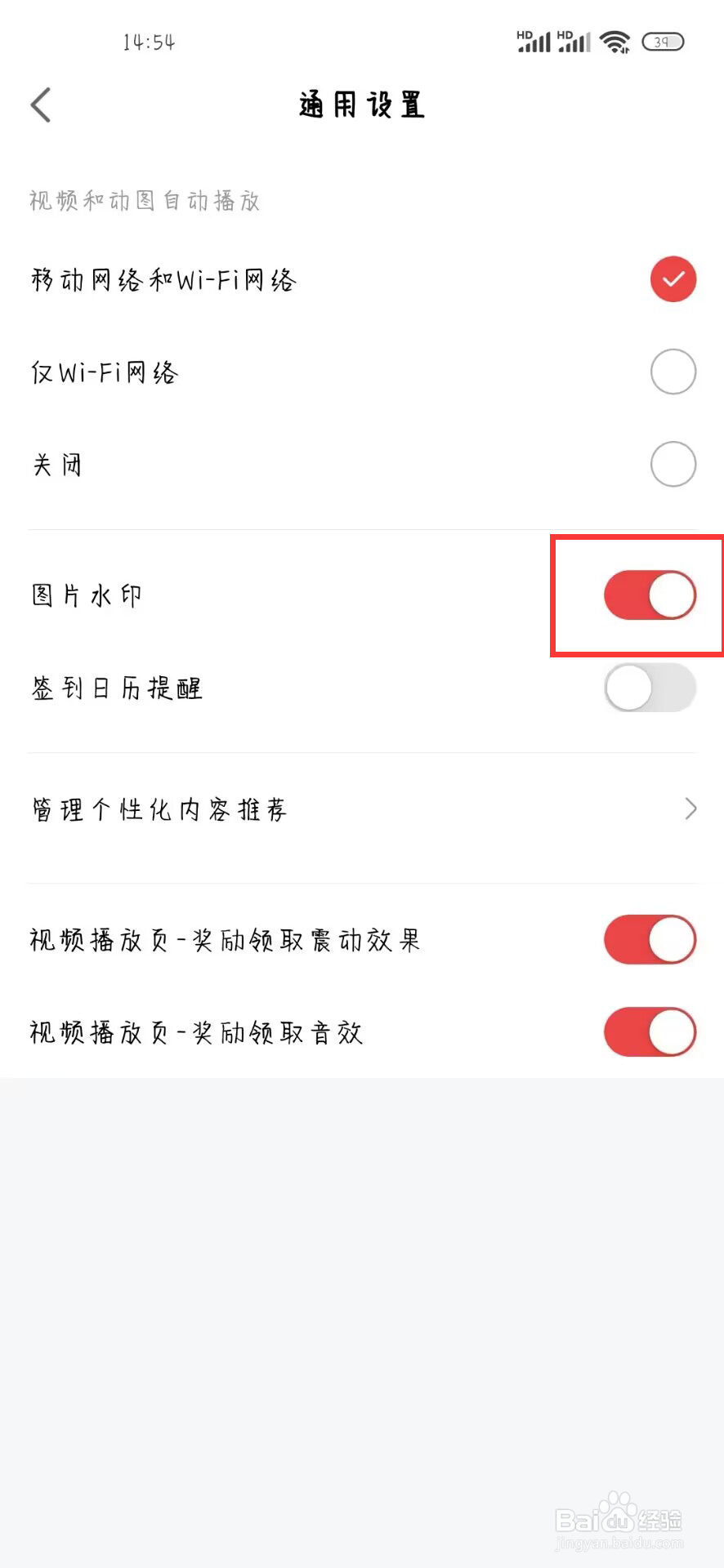Tap the battery indicator showing 39

[x=664, y=42]
